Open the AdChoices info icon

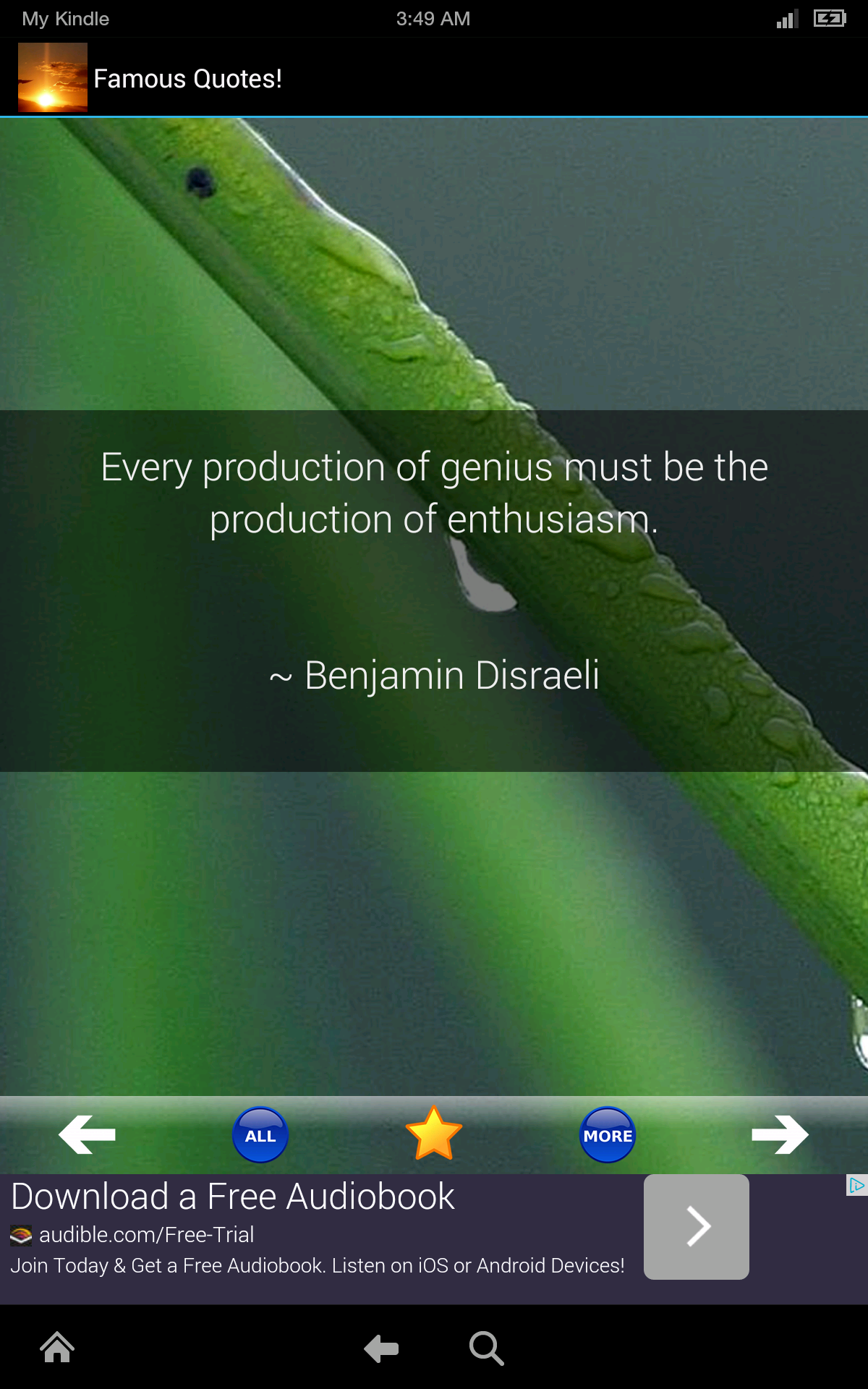(856, 1185)
